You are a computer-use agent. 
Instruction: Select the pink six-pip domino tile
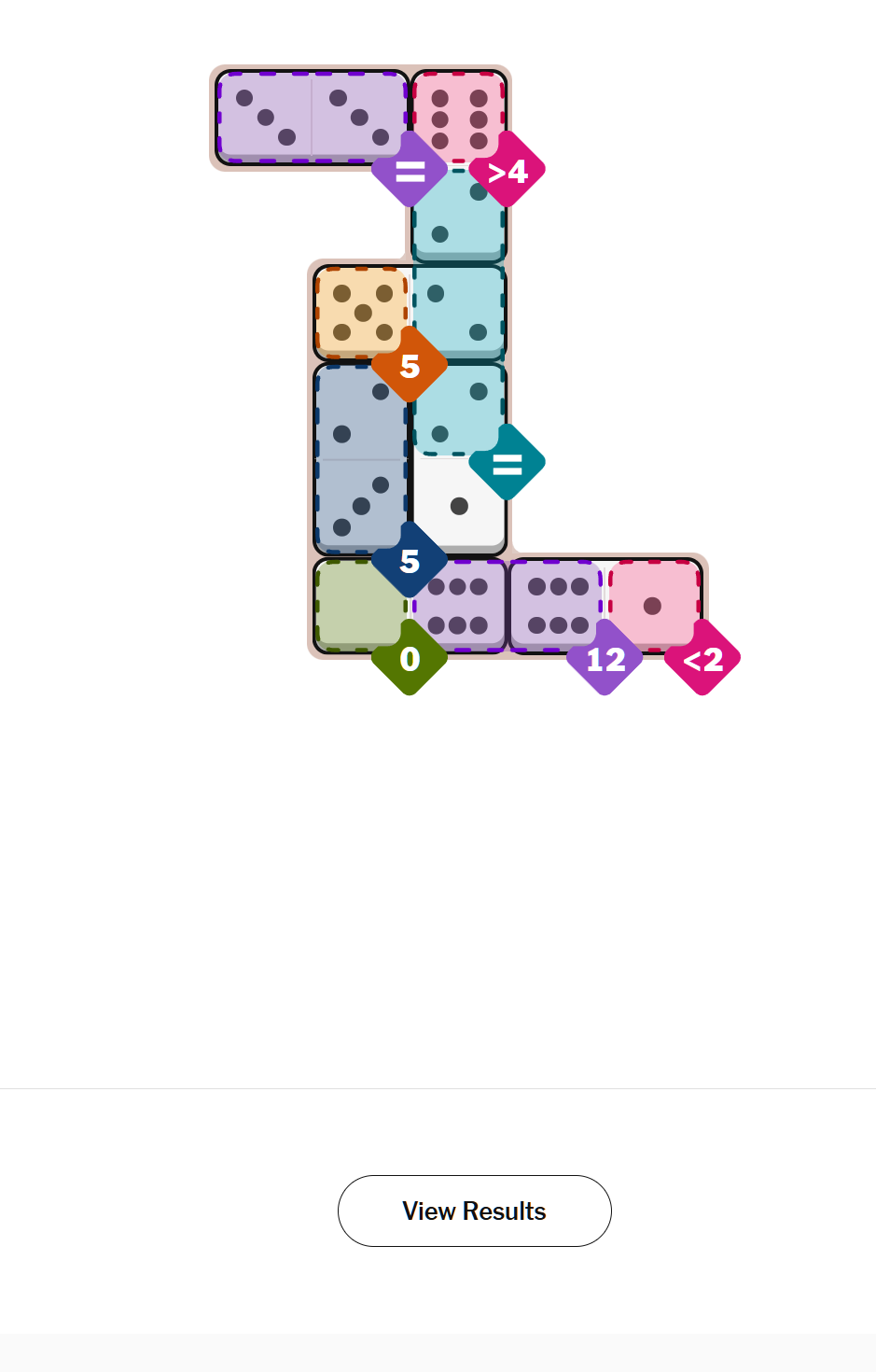pyautogui.click(x=458, y=117)
